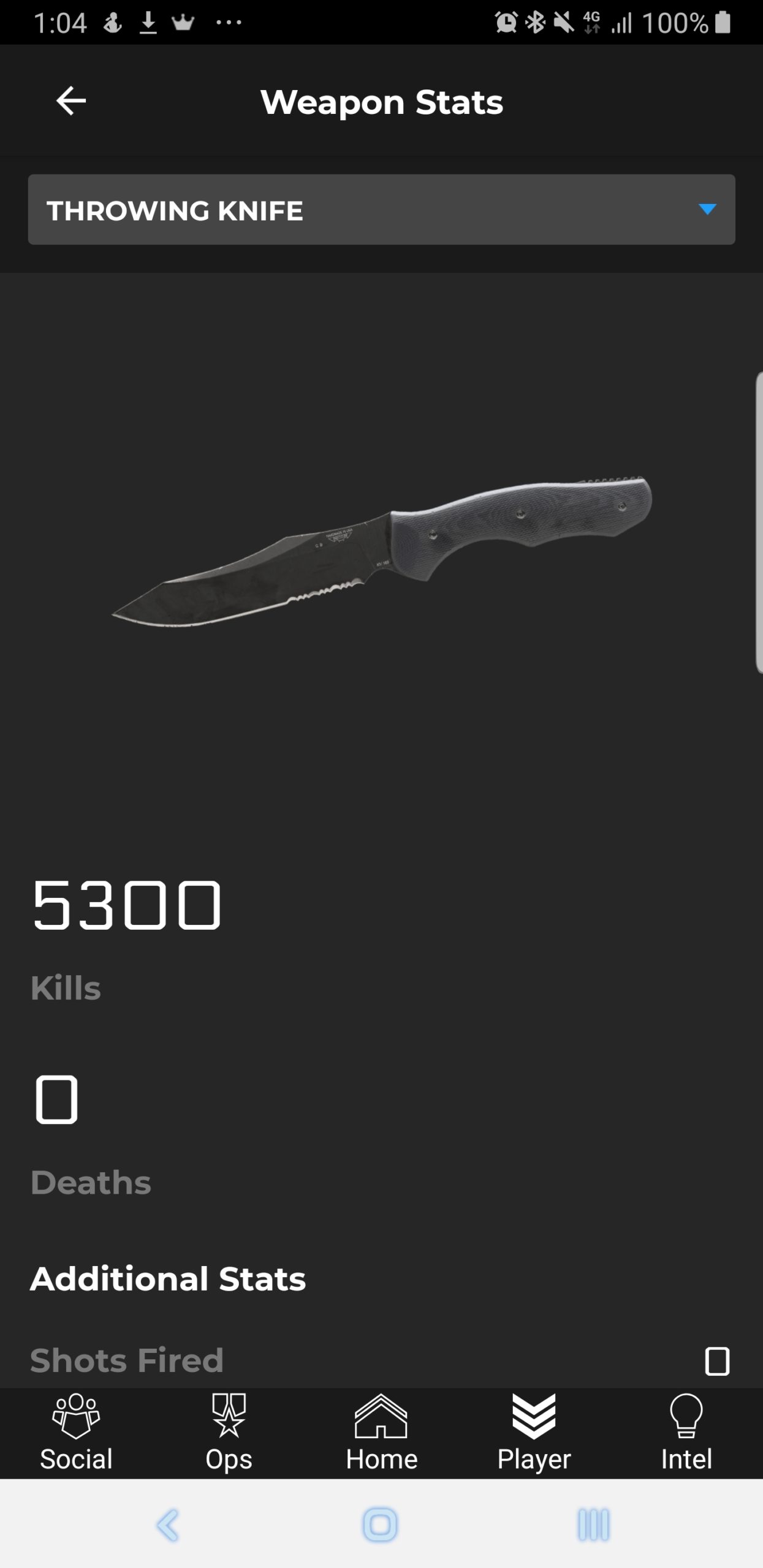Screen dimensions: 763x1568
Task: Open the Intel tab
Action: (x=686, y=1433)
